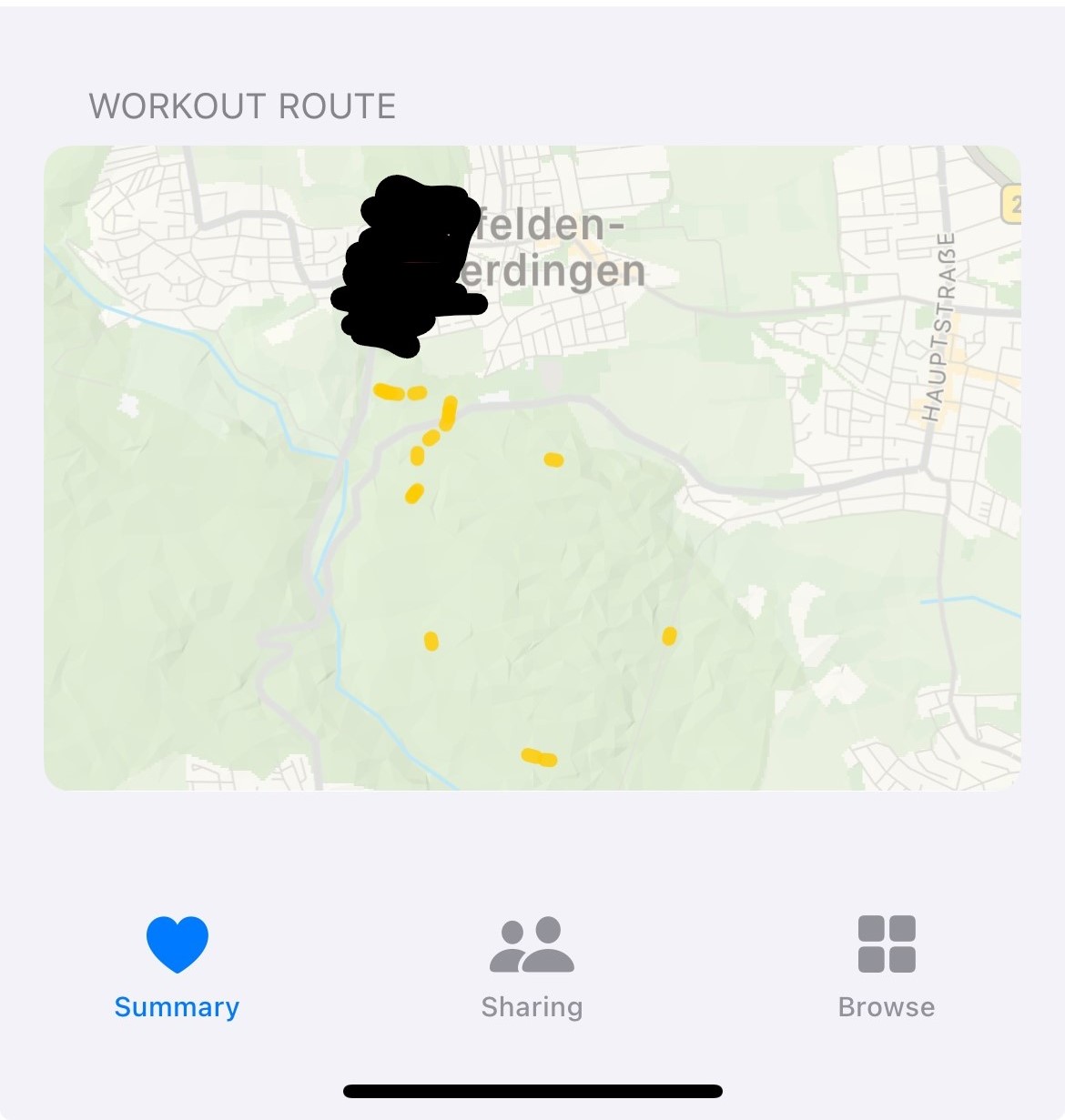The height and width of the screenshot is (1120, 1065).
Task: Open the Browse tab
Action: pos(886,967)
